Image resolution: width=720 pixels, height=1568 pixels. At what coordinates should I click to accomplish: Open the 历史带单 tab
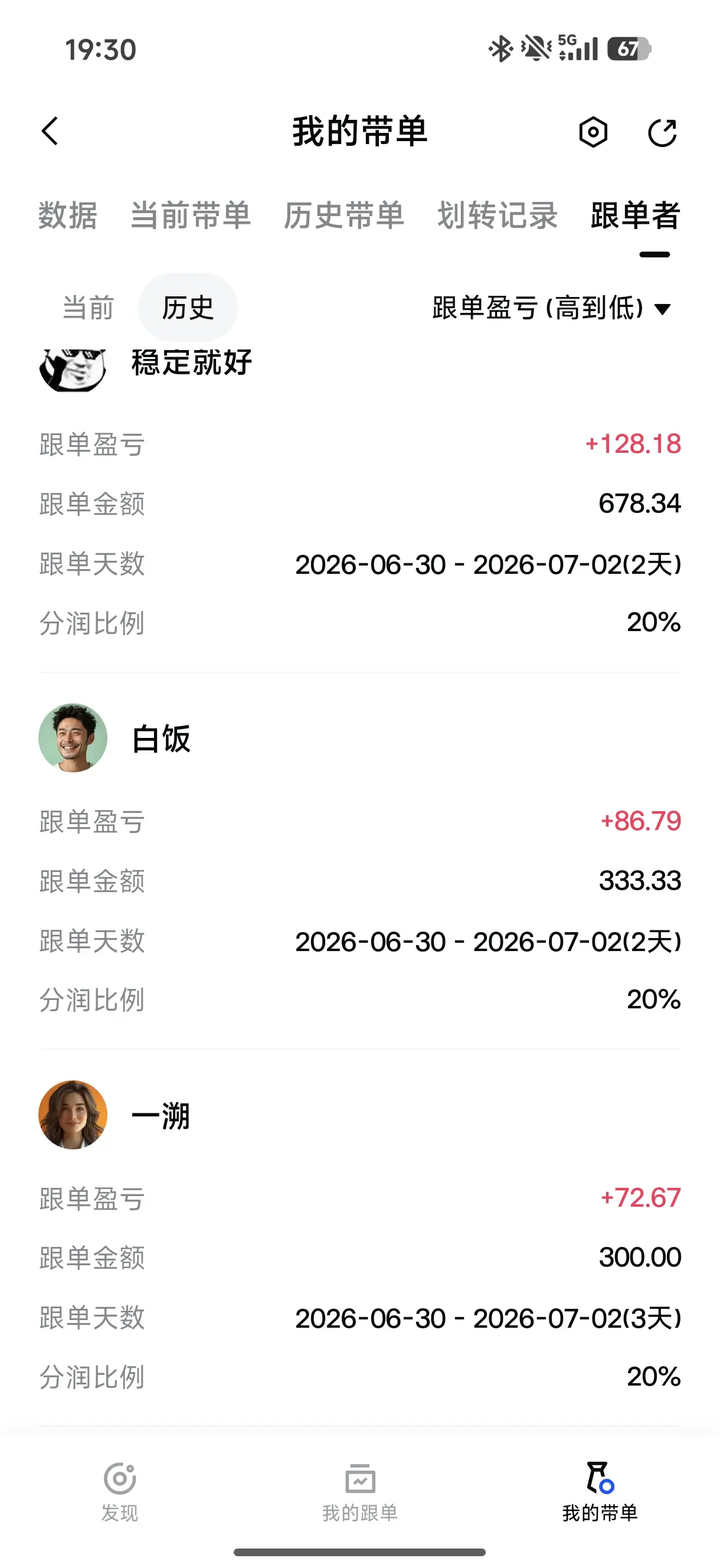344,215
